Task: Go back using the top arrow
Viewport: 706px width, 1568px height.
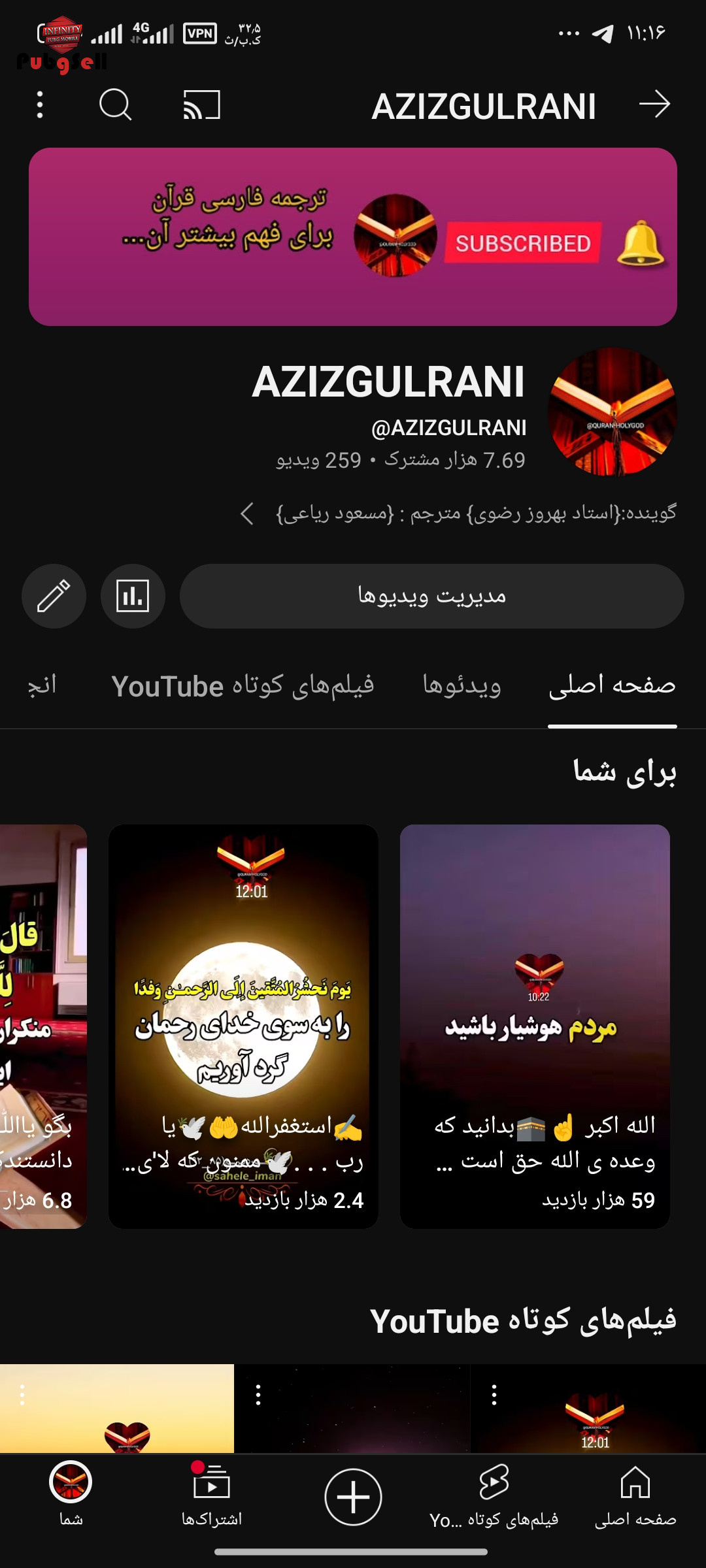Action: pos(654,105)
